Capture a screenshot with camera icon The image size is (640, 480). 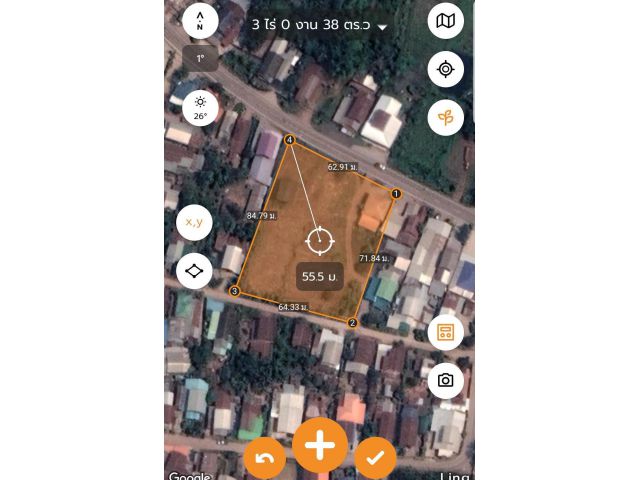click(445, 381)
